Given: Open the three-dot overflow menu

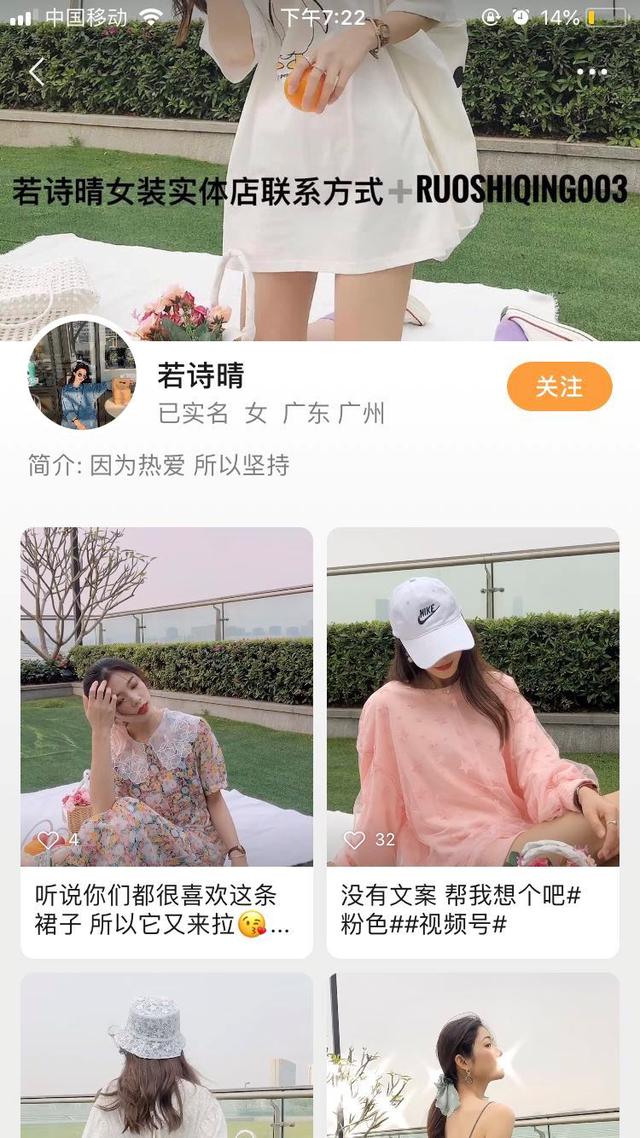Looking at the screenshot, I should [591, 72].
